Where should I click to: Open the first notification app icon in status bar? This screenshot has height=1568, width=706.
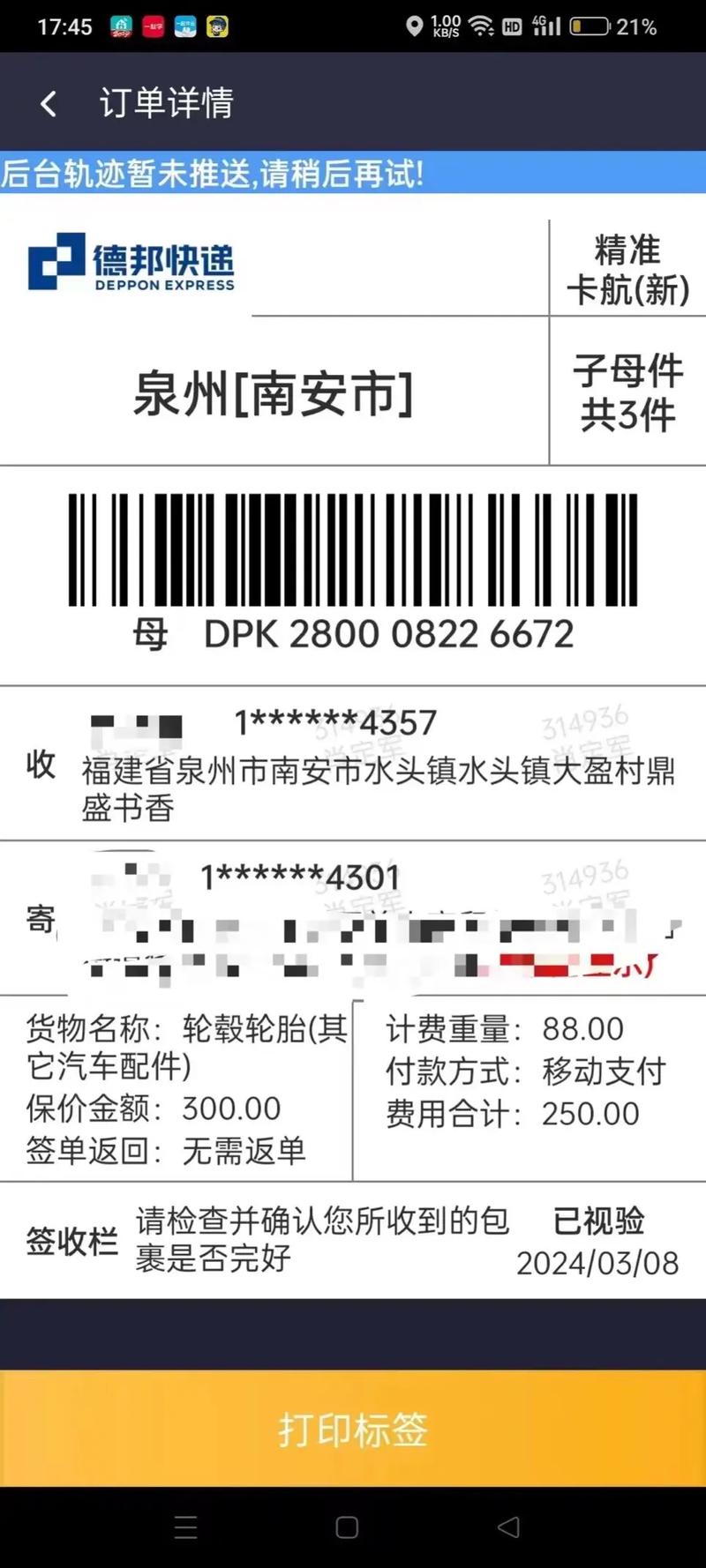click(119, 25)
